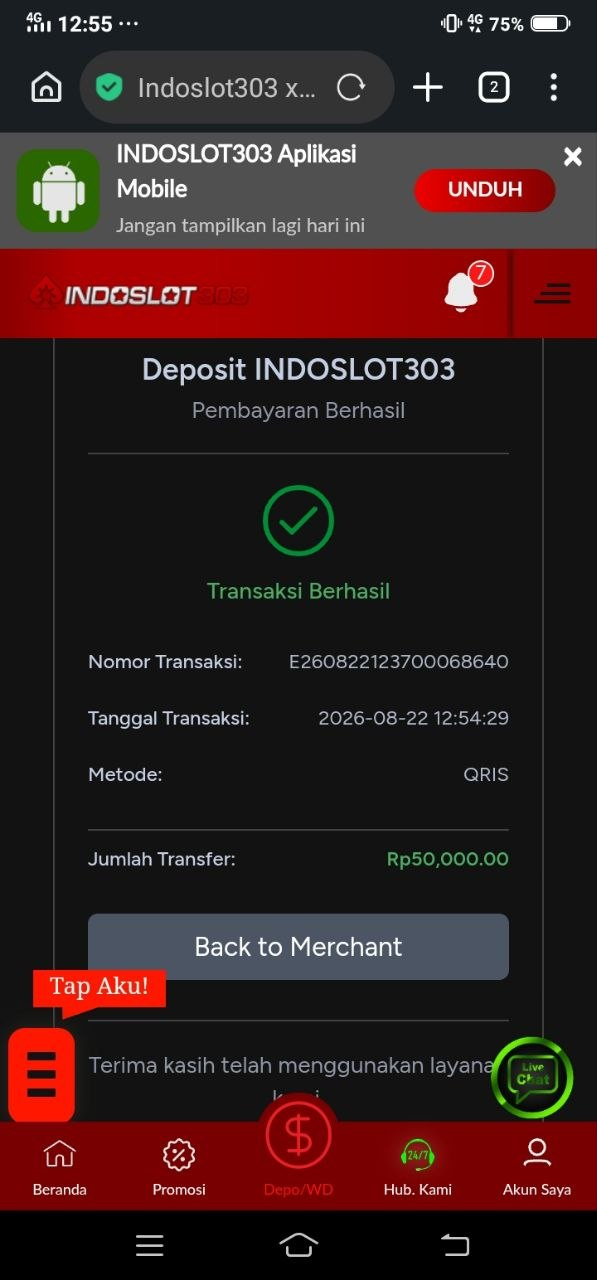Tap the system back button
Screen dimensions: 597x1280
click(455, 1244)
